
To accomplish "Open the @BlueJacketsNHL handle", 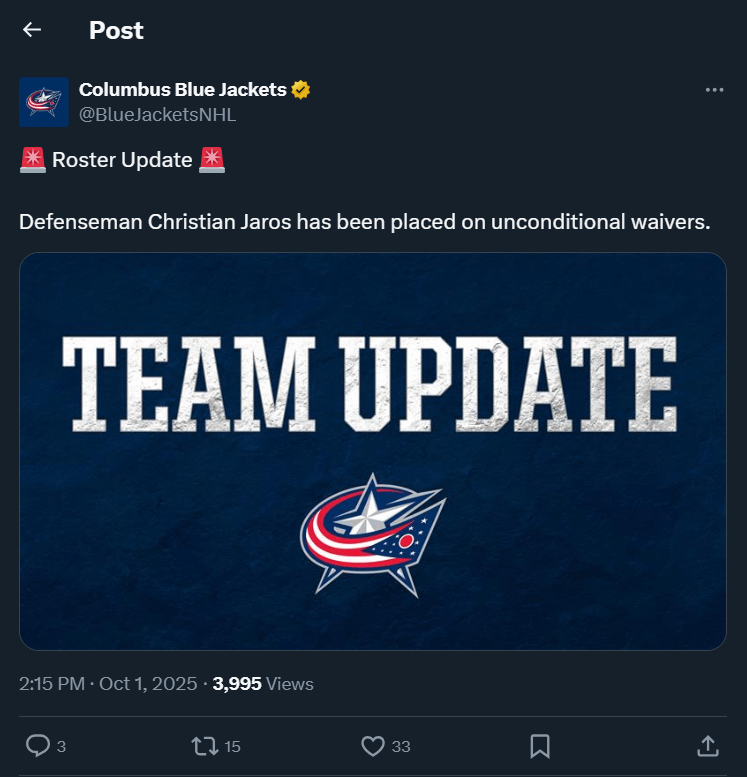I will click(157, 114).
